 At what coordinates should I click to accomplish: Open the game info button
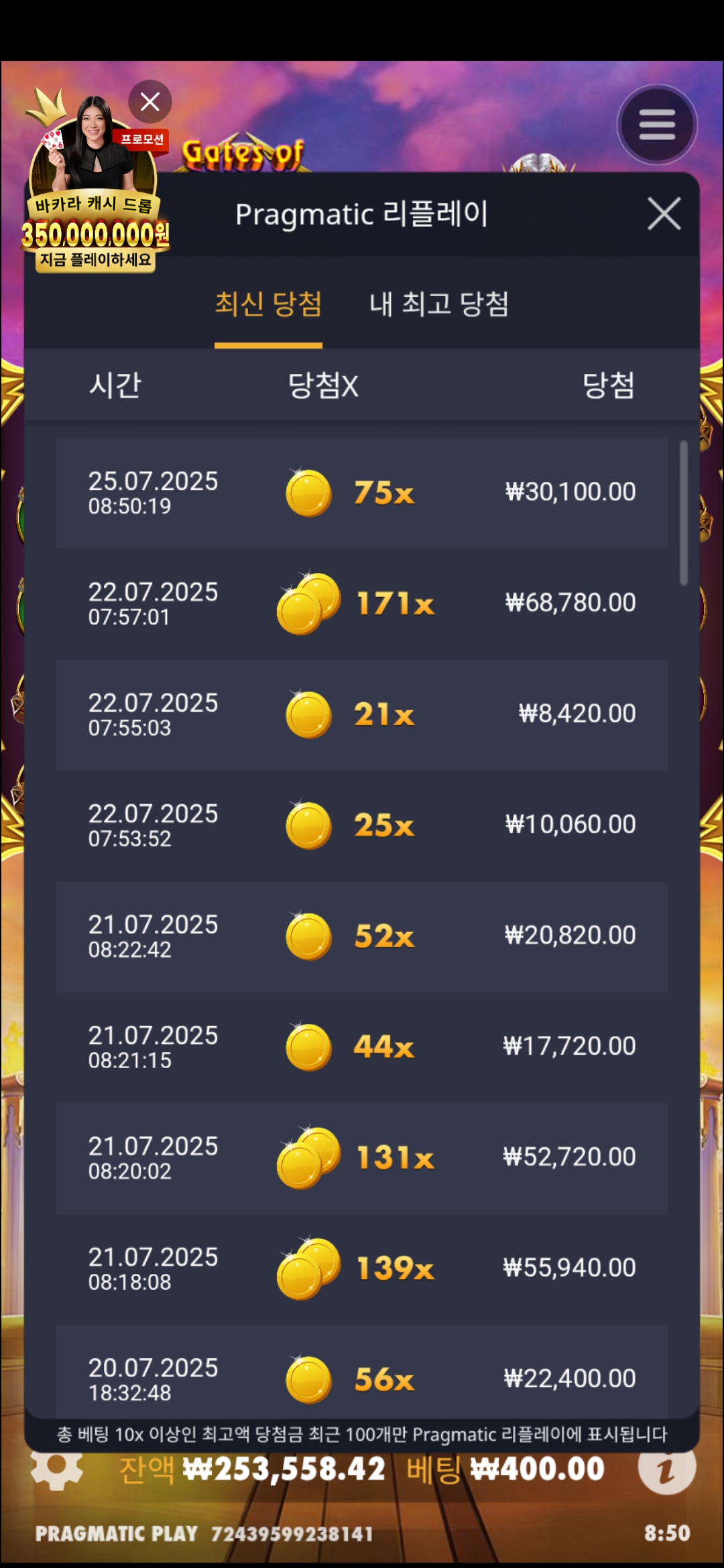click(666, 1467)
